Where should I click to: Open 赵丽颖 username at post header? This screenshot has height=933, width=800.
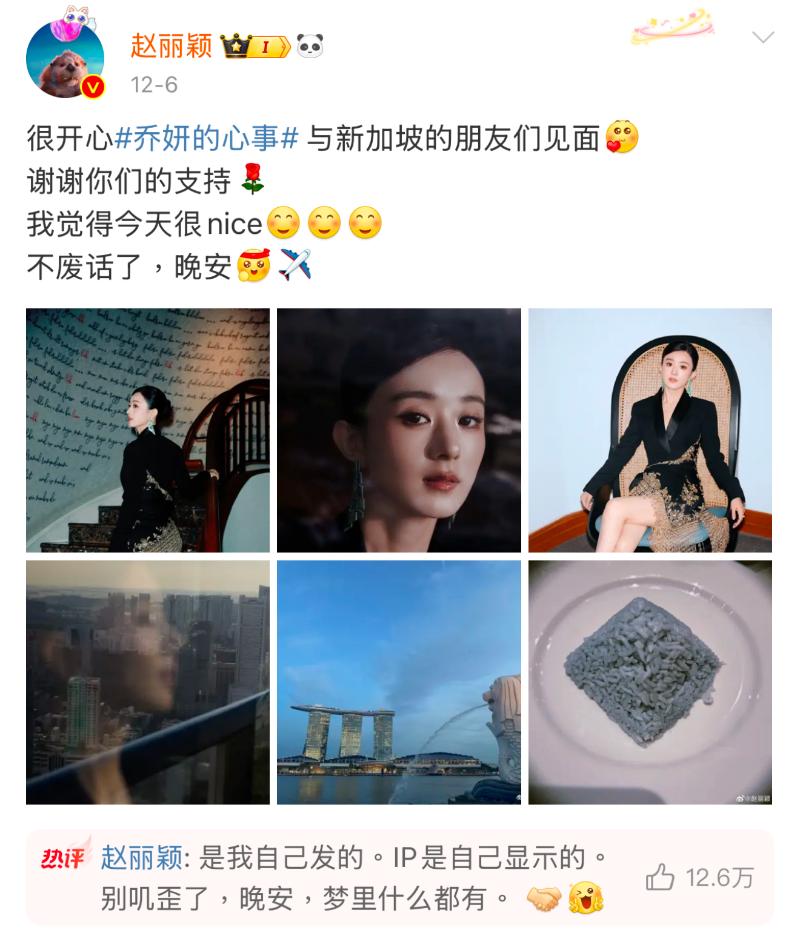[x=172, y=45]
